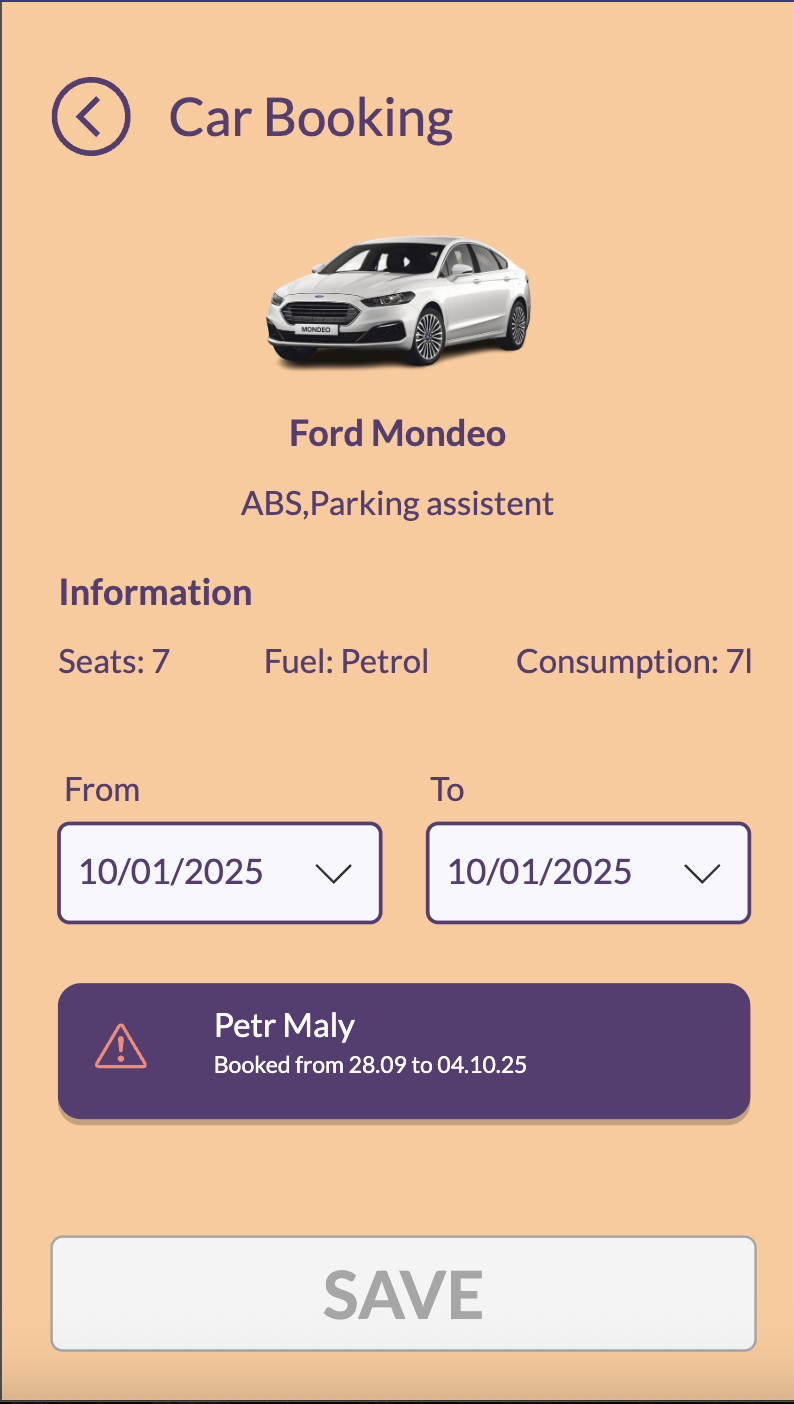Click the Fuel: Petrol label
This screenshot has width=794, height=1404.
[346, 660]
